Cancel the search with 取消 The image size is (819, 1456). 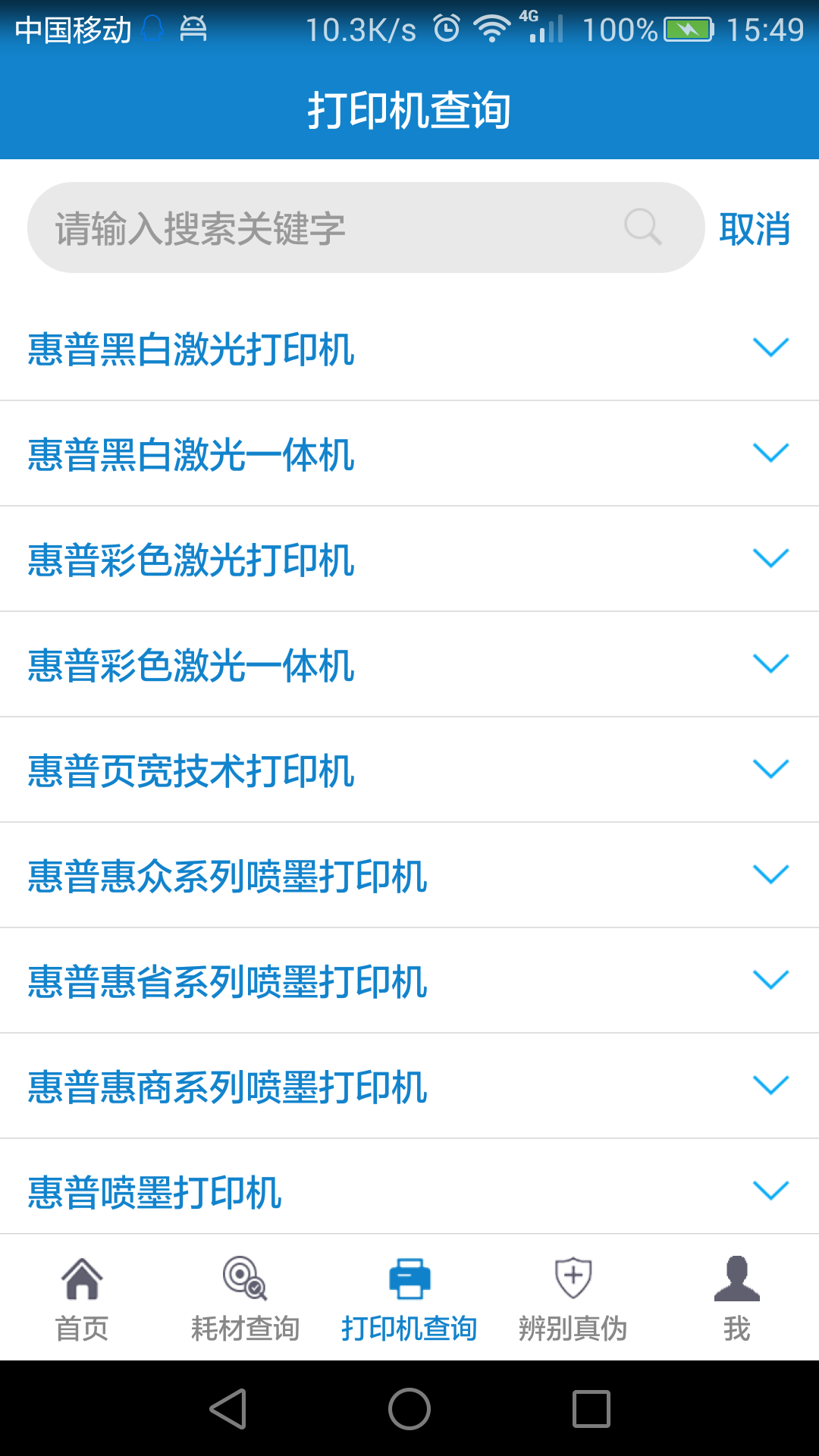(755, 228)
